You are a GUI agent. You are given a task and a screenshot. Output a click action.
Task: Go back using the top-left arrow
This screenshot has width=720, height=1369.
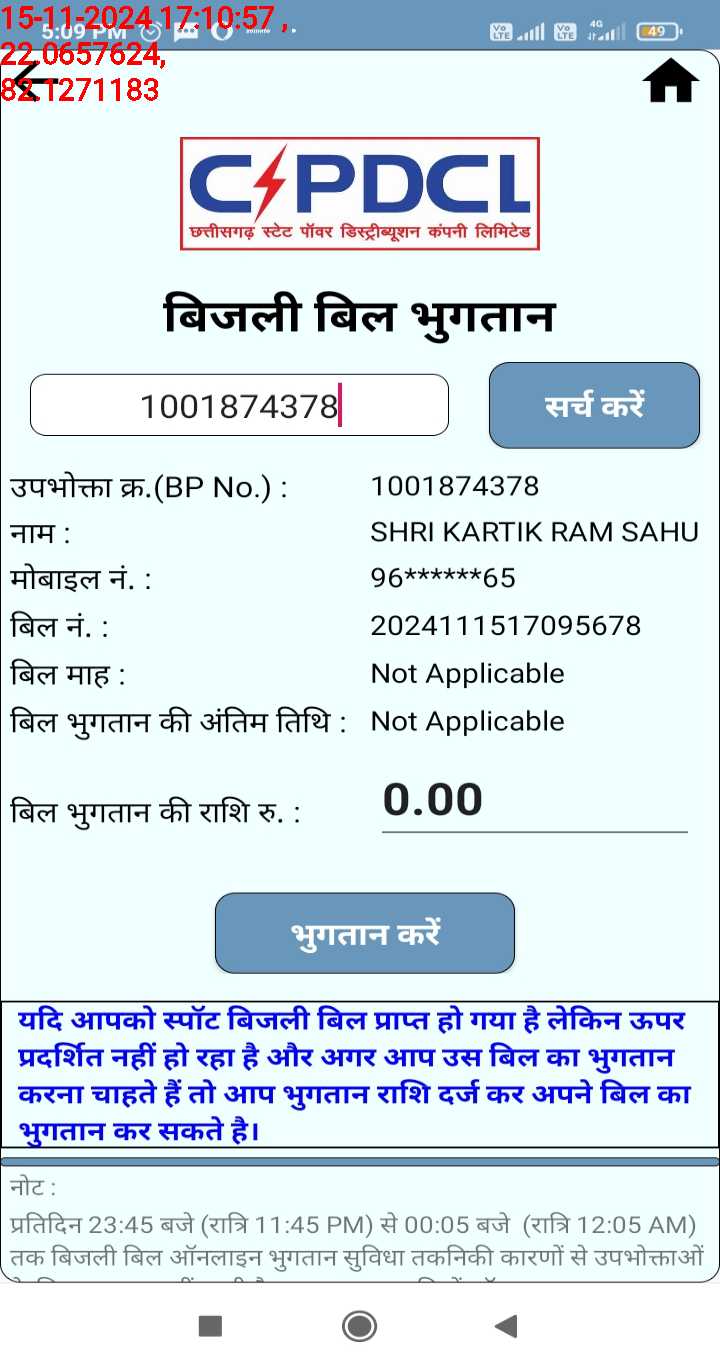pos(34,81)
